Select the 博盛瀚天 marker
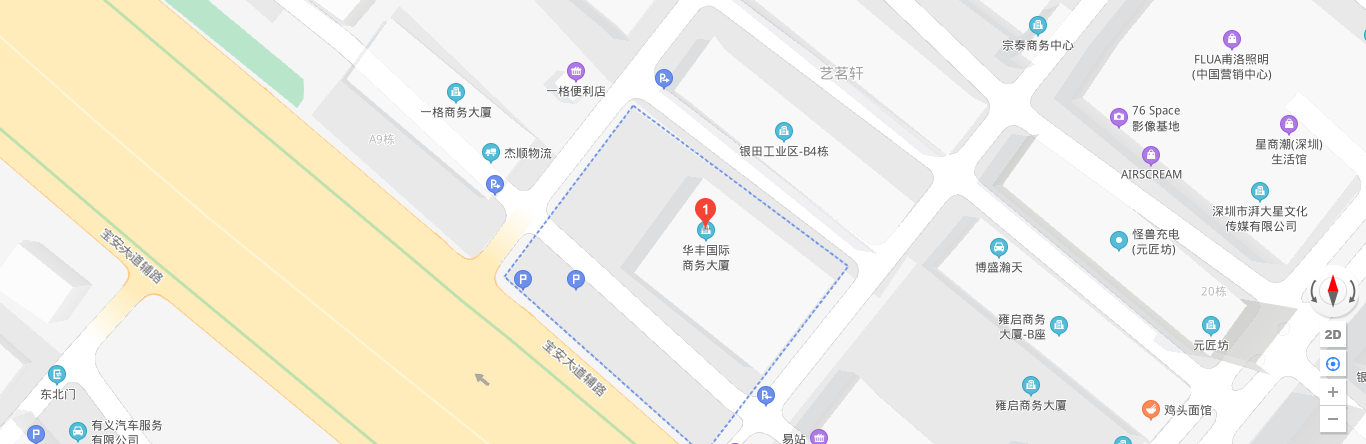Screen dimensions: 1366x444 pos(998,247)
